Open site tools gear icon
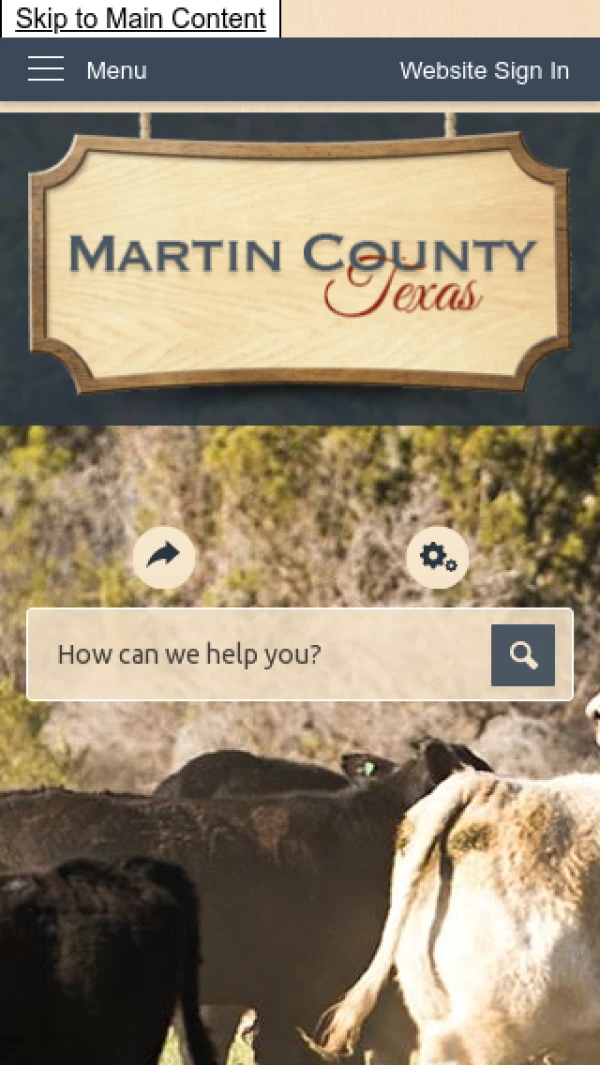This screenshot has height=1065, width=600. click(x=437, y=557)
